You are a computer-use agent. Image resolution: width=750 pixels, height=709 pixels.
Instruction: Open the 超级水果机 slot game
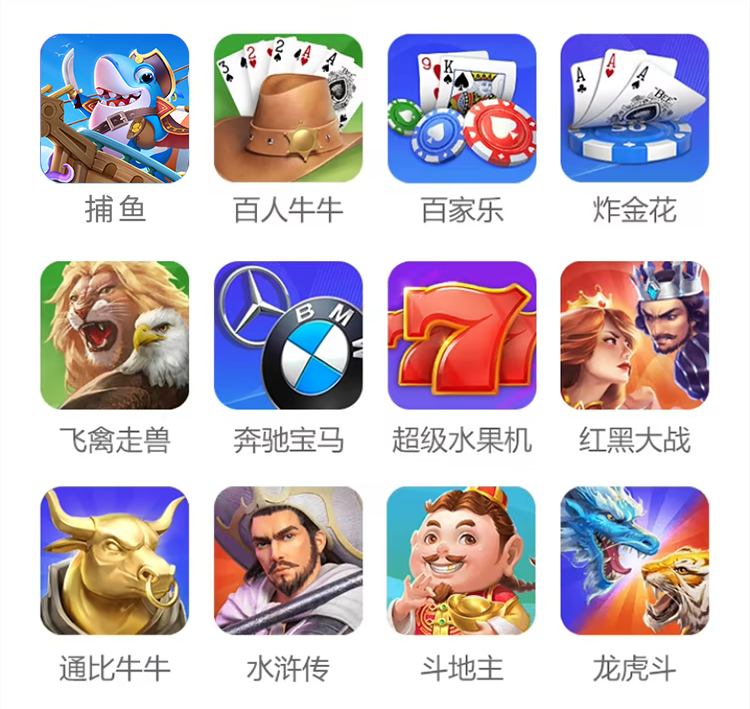(461, 336)
